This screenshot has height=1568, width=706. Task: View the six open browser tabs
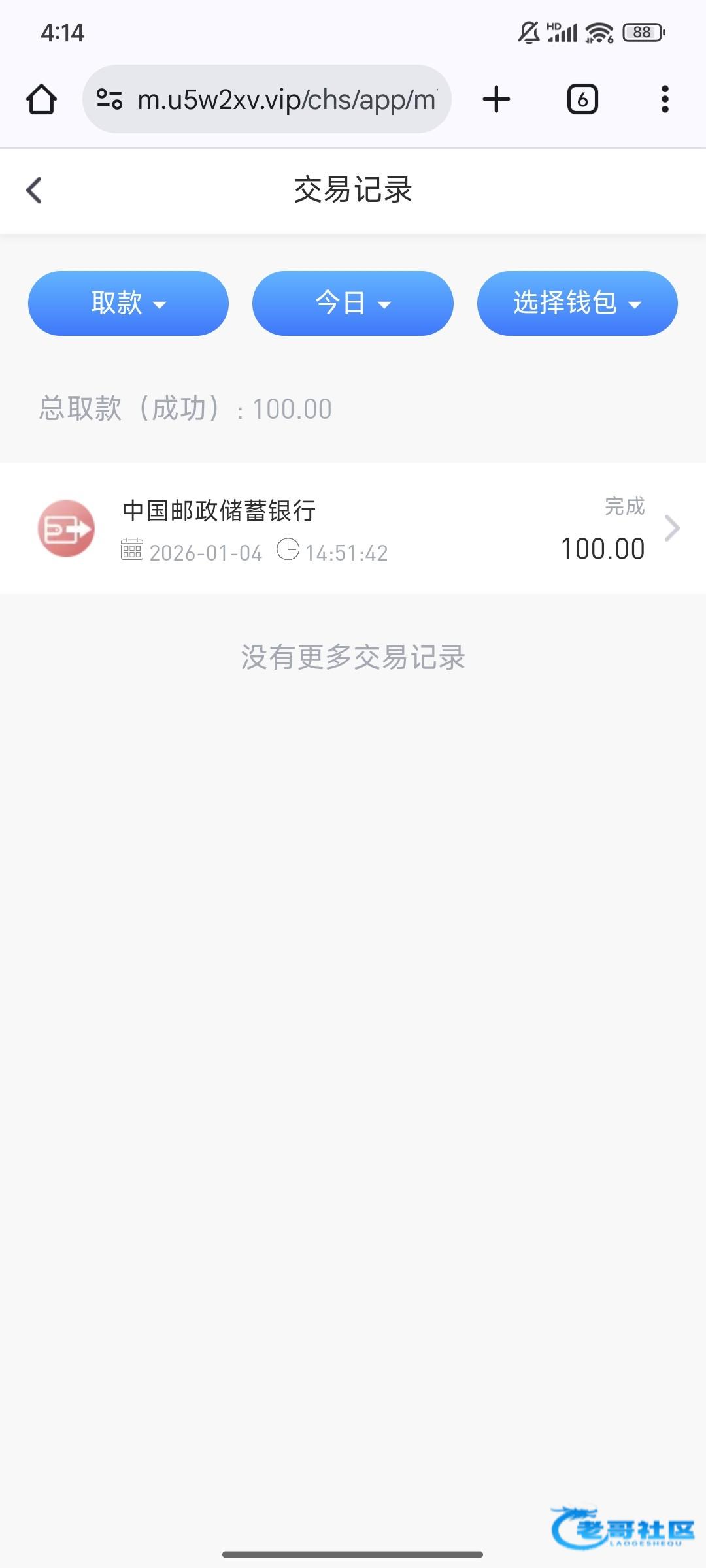click(x=582, y=99)
